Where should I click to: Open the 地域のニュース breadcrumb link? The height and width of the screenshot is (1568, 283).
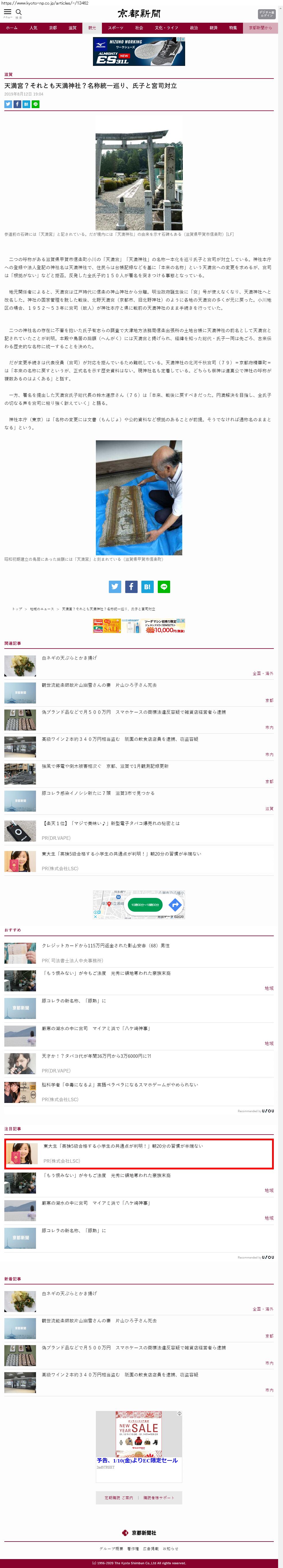[42, 609]
